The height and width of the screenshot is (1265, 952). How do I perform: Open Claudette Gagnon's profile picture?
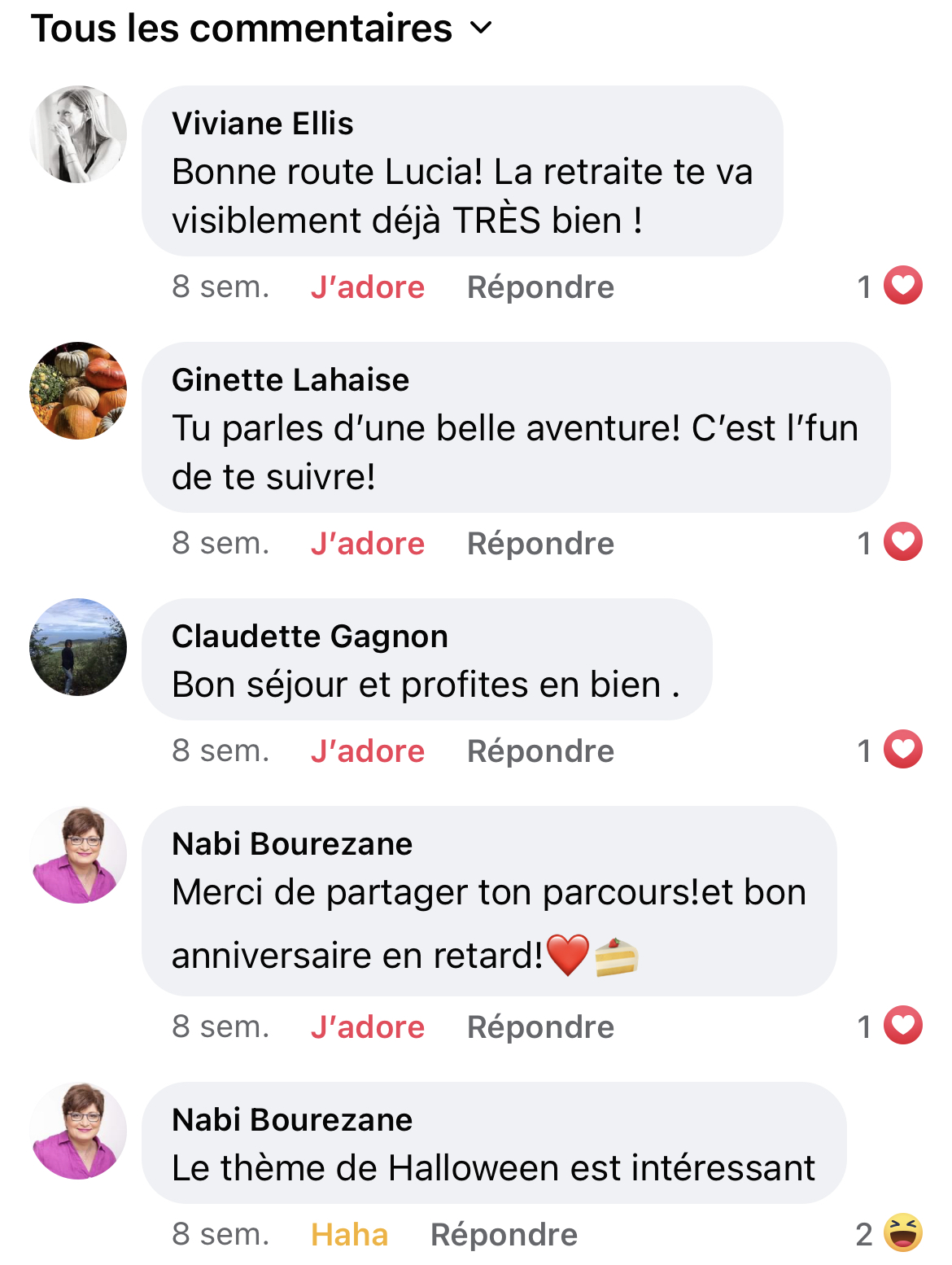pyautogui.click(x=78, y=647)
